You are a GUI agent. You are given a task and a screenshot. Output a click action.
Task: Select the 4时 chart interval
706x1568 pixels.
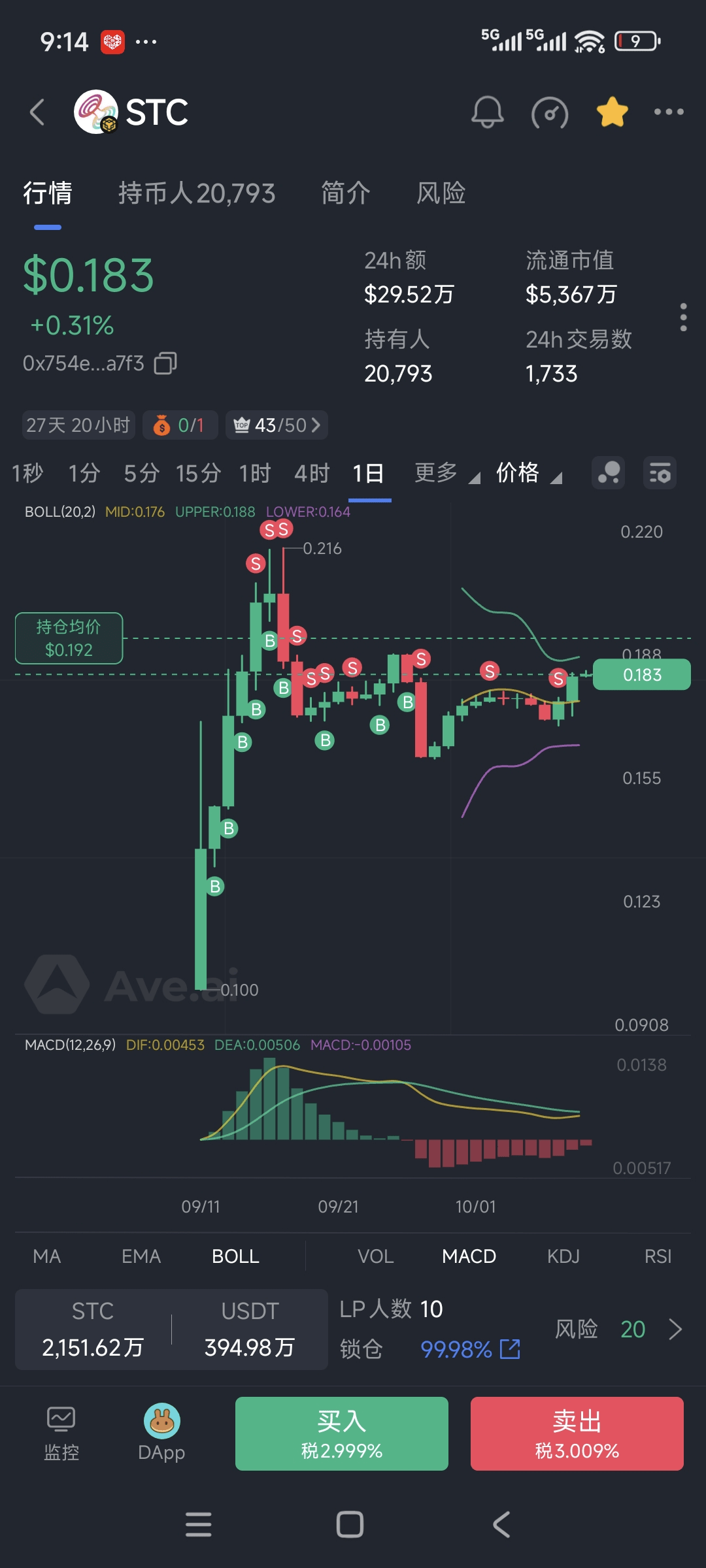[x=312, y=473]
